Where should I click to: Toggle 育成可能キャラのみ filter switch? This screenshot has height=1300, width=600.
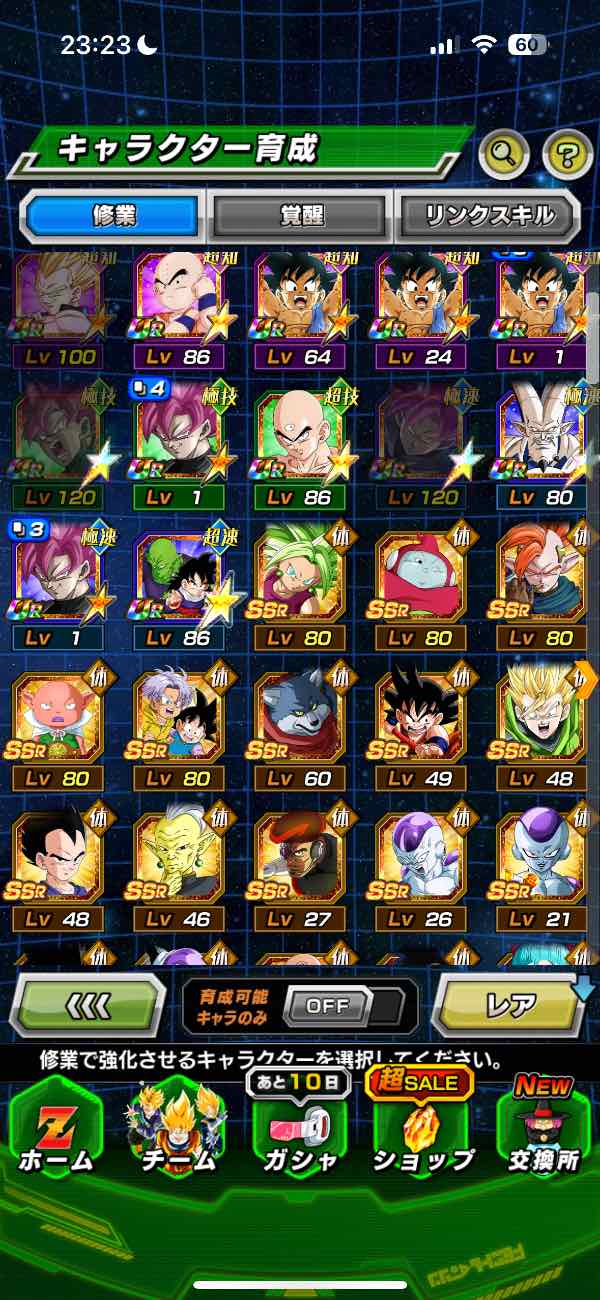click(x=328, y=1005)
